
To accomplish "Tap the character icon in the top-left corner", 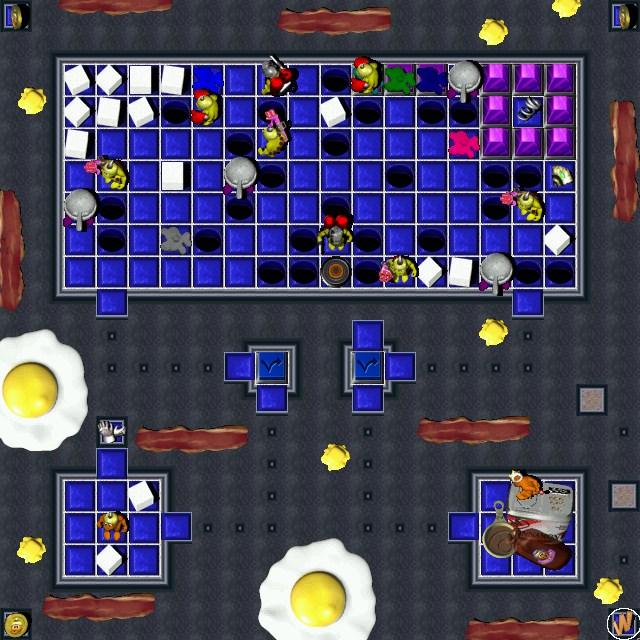I will 16,15.
